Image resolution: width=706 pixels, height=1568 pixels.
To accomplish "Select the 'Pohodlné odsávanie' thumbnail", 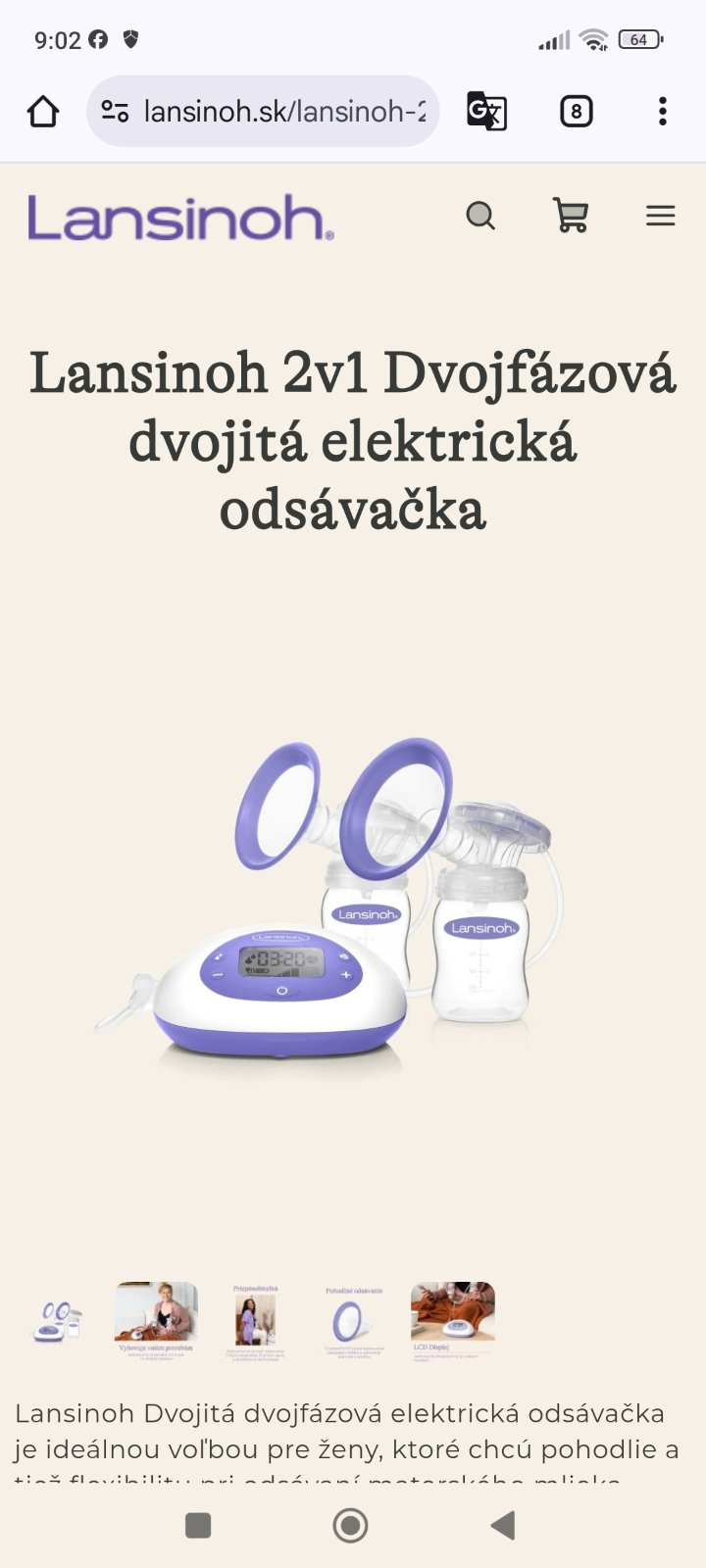I will pyautogui.click(x=354, y=1321).
